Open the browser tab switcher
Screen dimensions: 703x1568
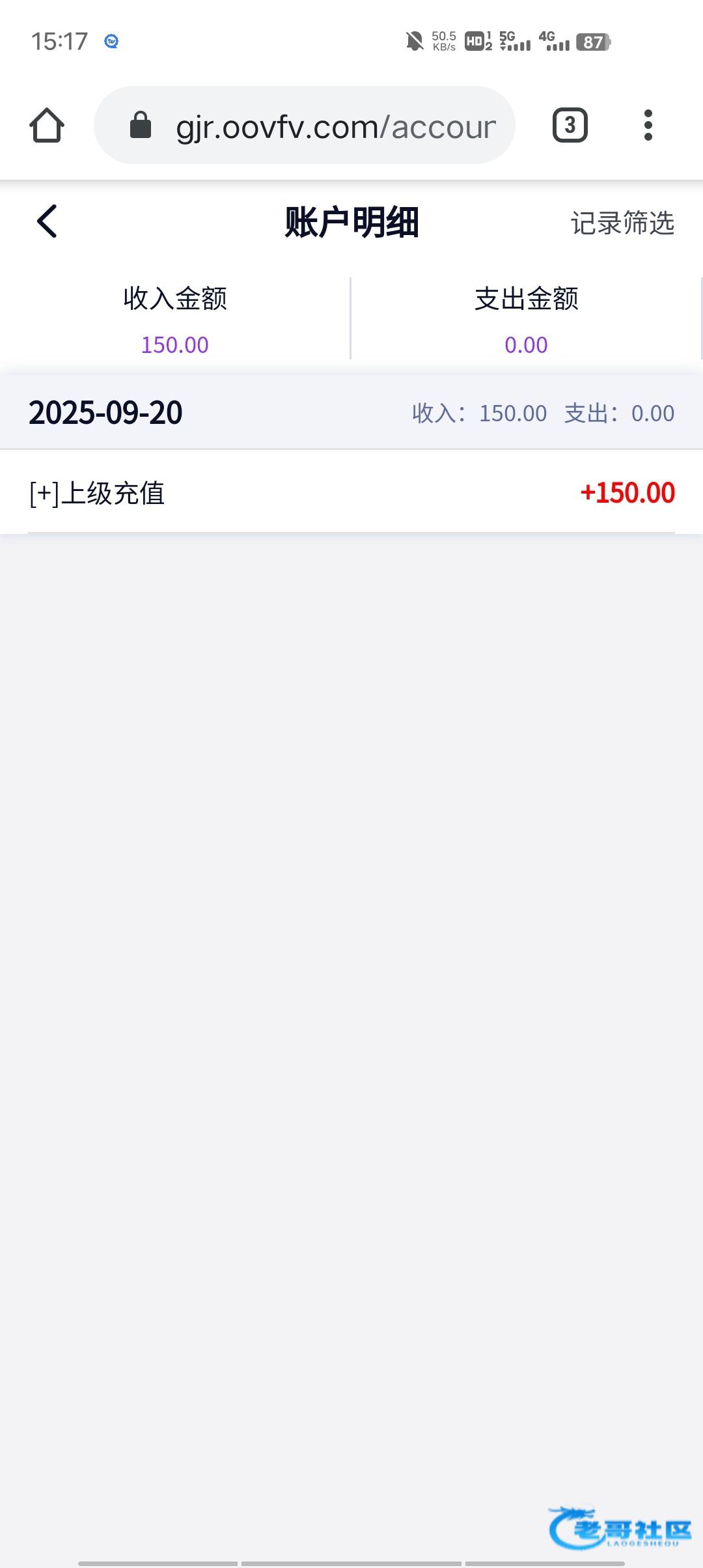(x=570, y=125)
